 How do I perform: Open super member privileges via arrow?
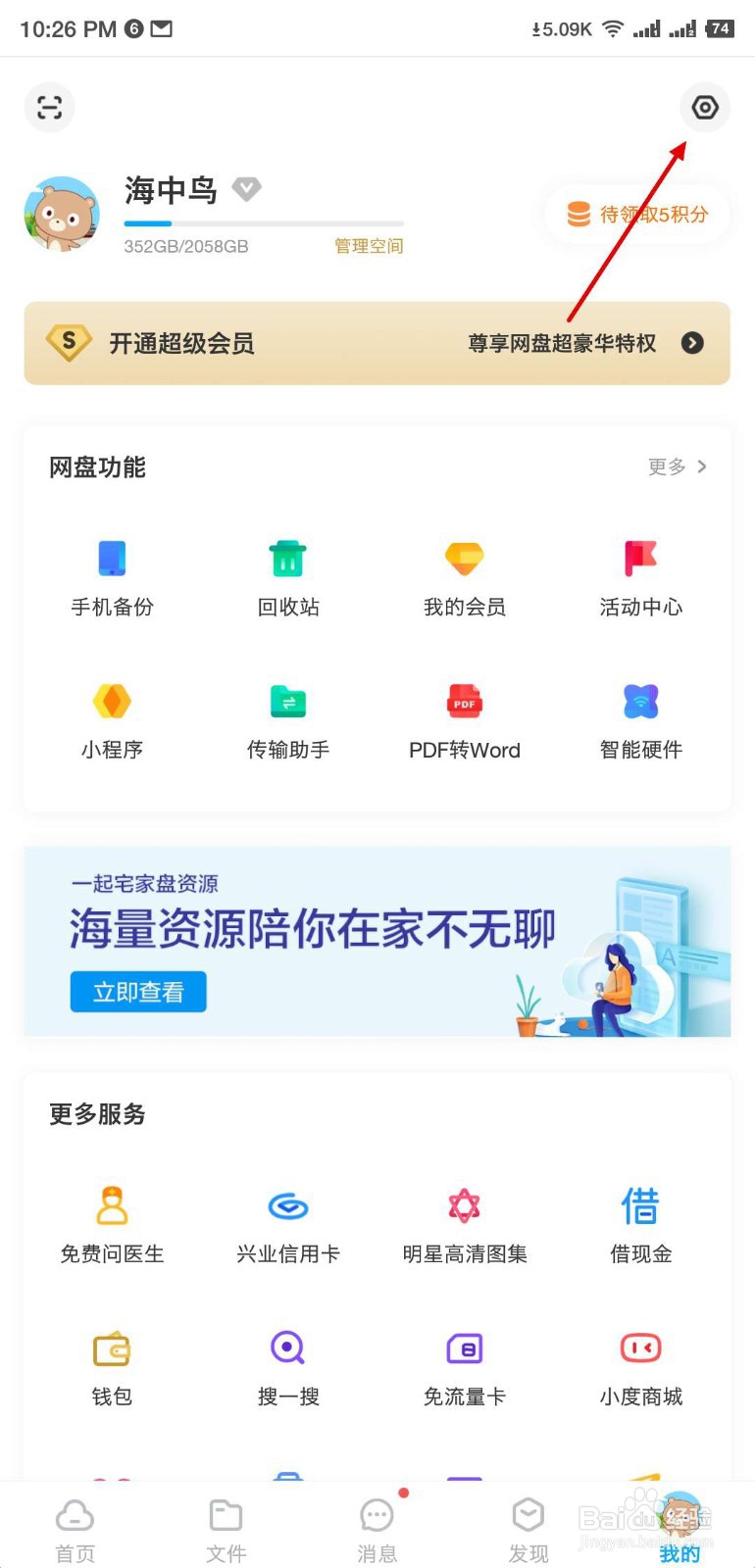coord(692,343)
